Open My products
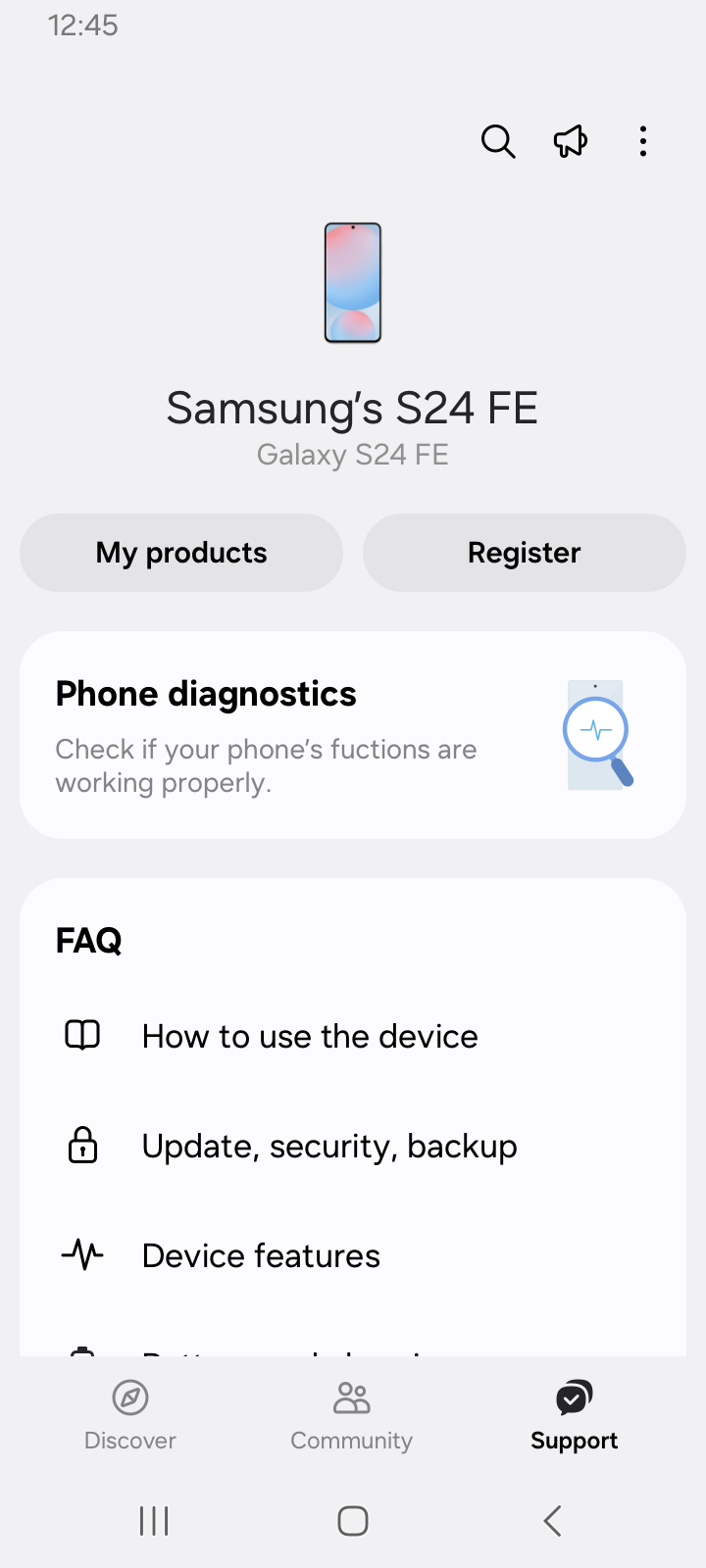Screen dimensions: 706x1568 [x=180, y=552]
